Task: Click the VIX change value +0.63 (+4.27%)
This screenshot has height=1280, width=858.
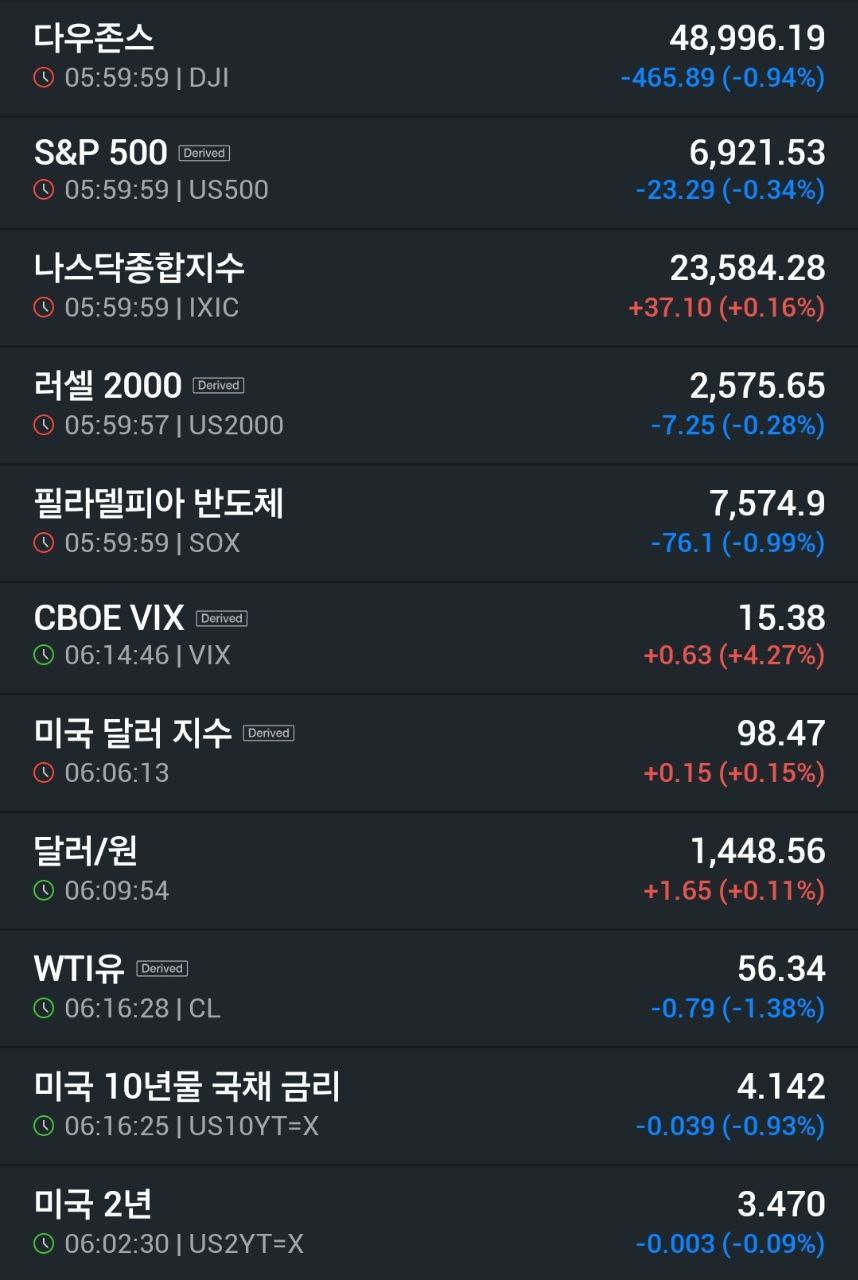Action: 736,656
